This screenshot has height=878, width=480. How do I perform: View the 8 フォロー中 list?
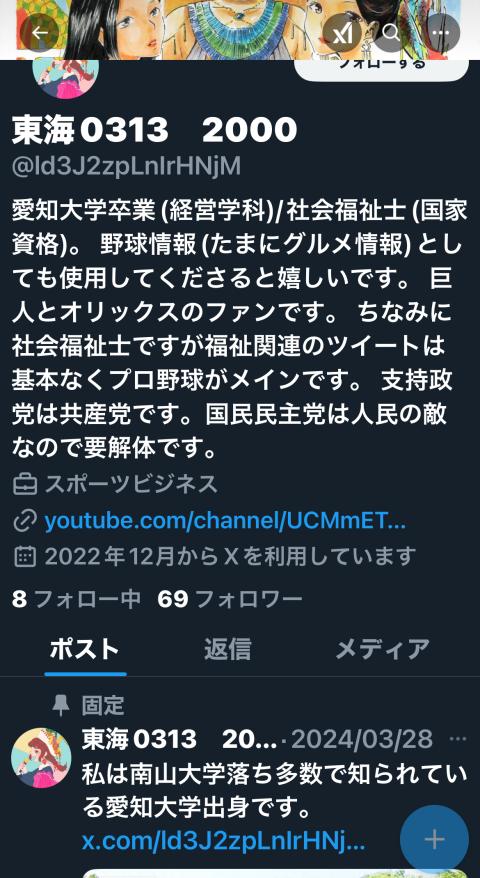tap(76, 599)
